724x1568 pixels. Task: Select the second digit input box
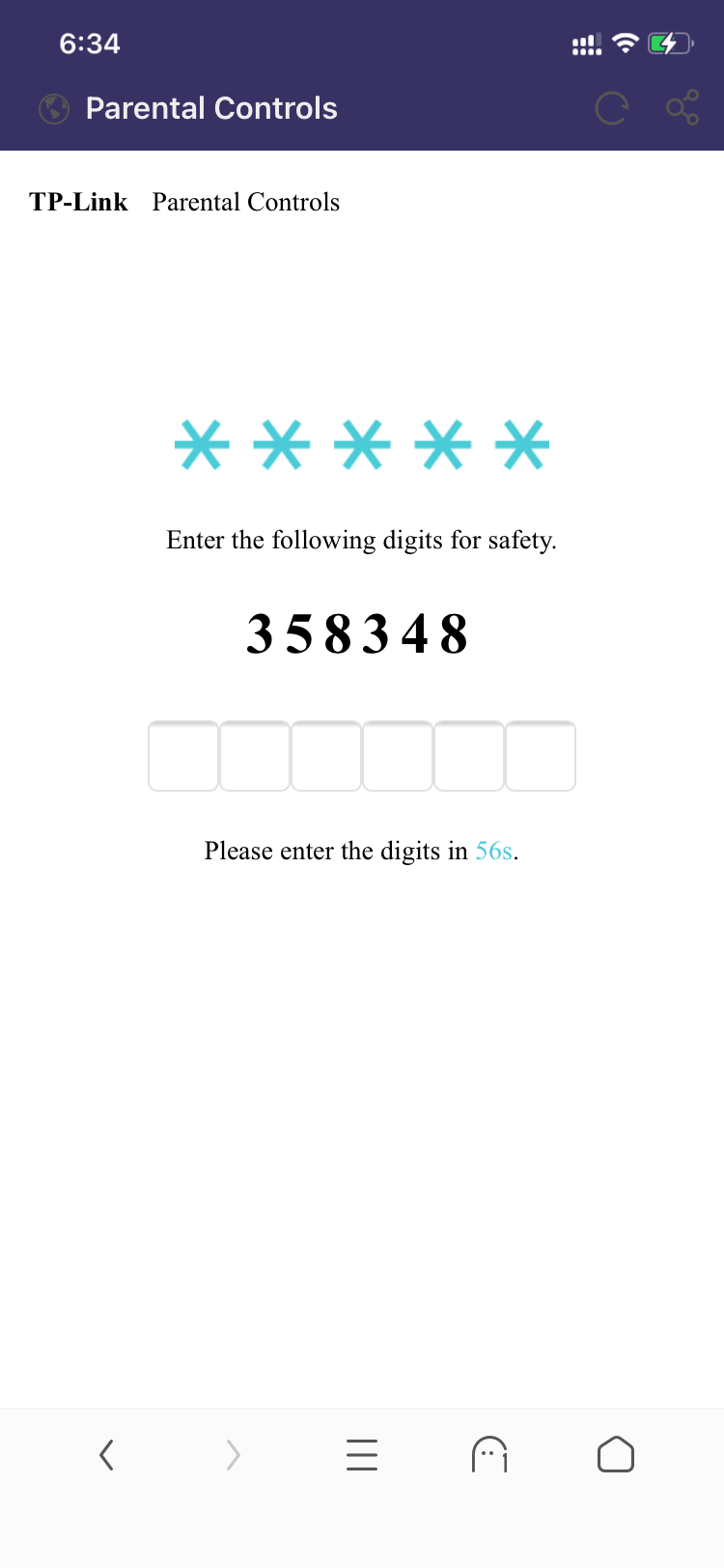coord(255,756)
